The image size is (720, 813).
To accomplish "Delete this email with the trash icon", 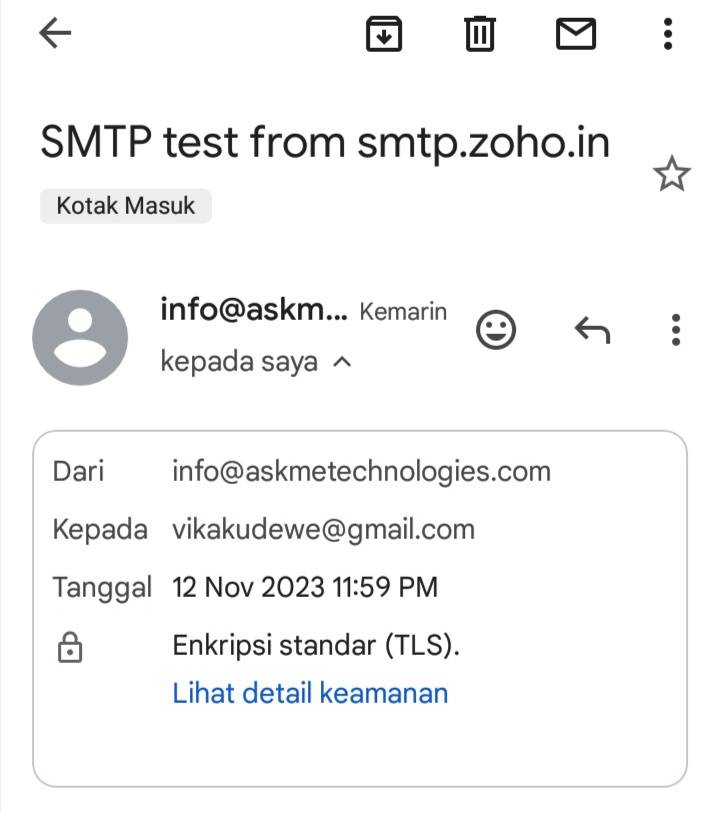I will pos(480,35).
